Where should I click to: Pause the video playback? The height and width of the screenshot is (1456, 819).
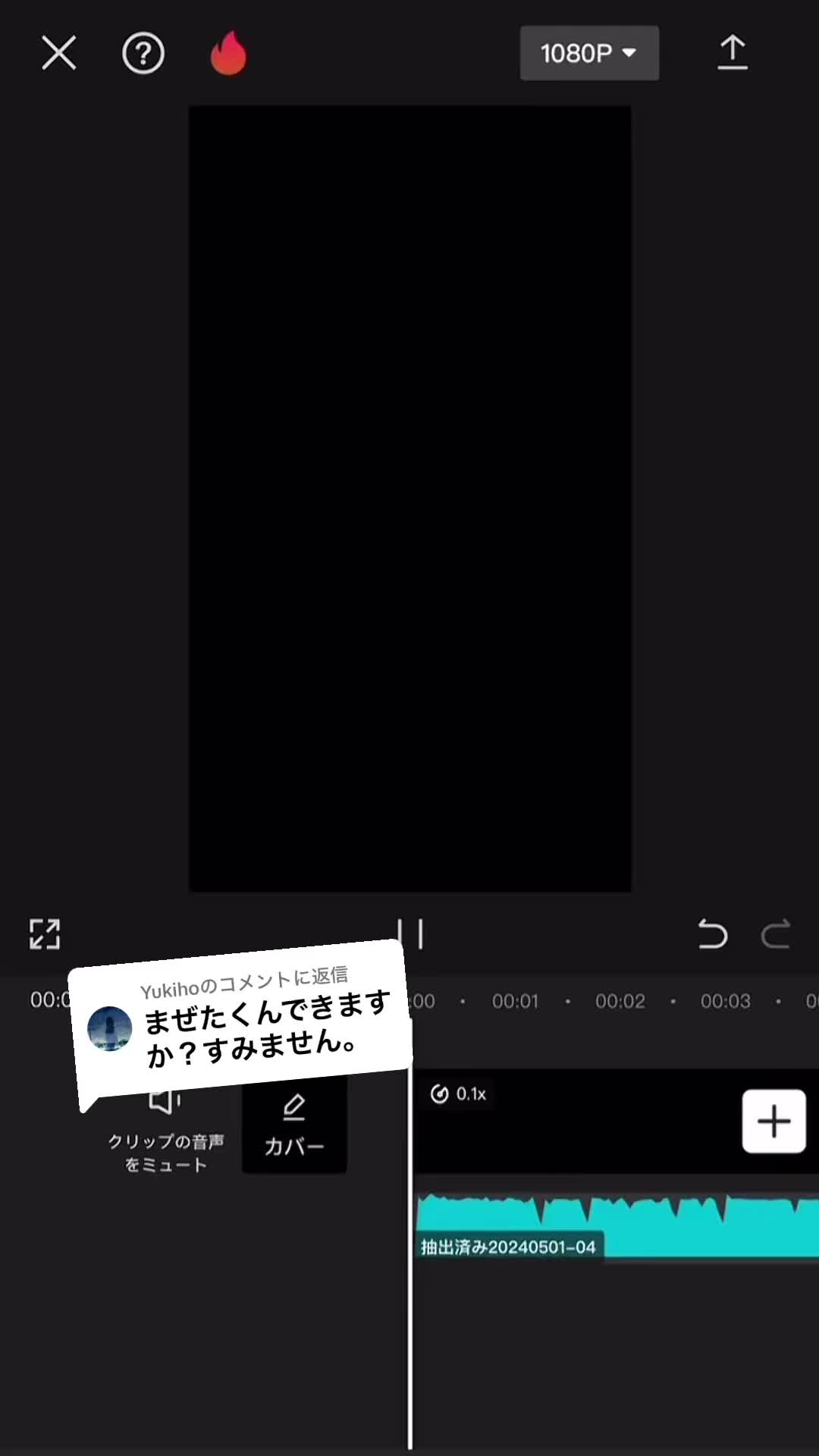410,934
